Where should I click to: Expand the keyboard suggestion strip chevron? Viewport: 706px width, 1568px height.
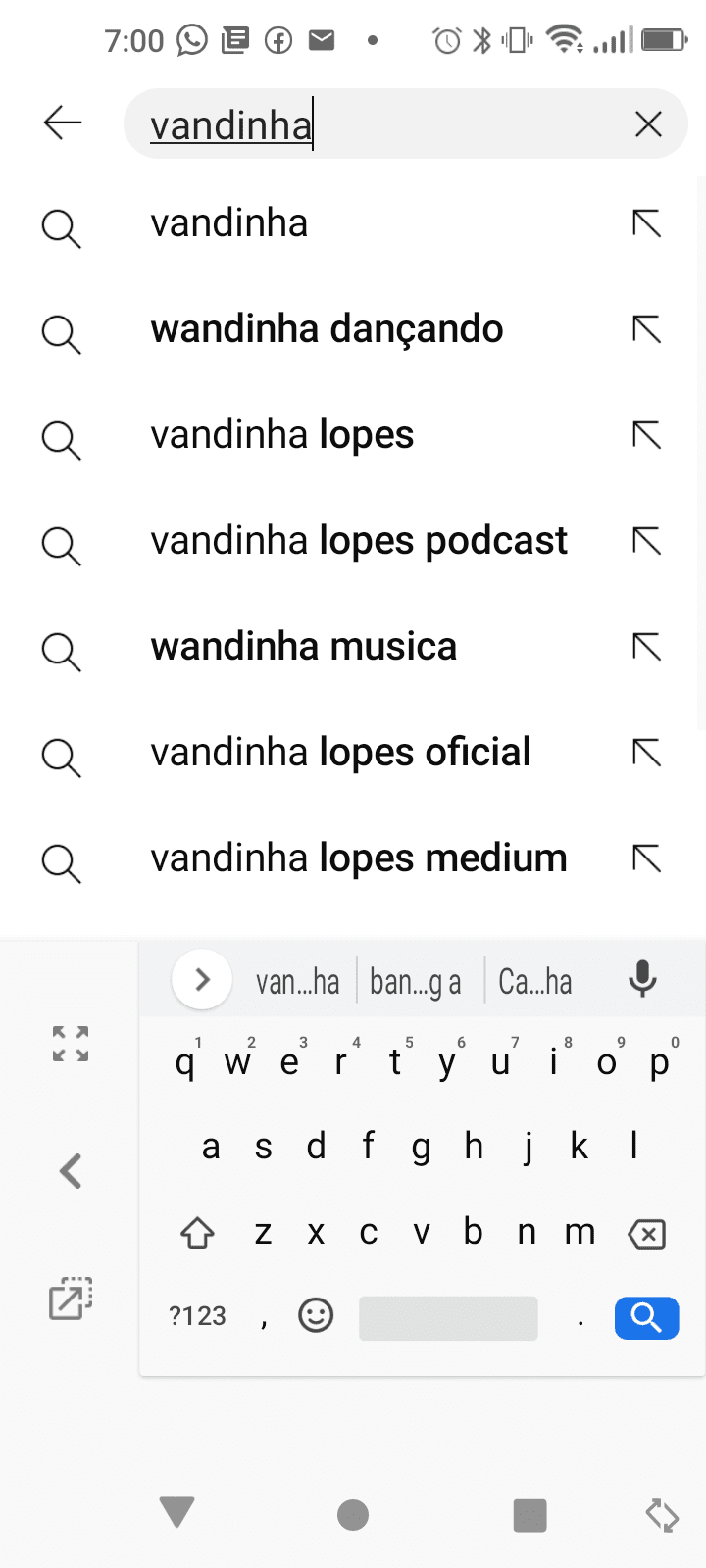coord(202,979)
